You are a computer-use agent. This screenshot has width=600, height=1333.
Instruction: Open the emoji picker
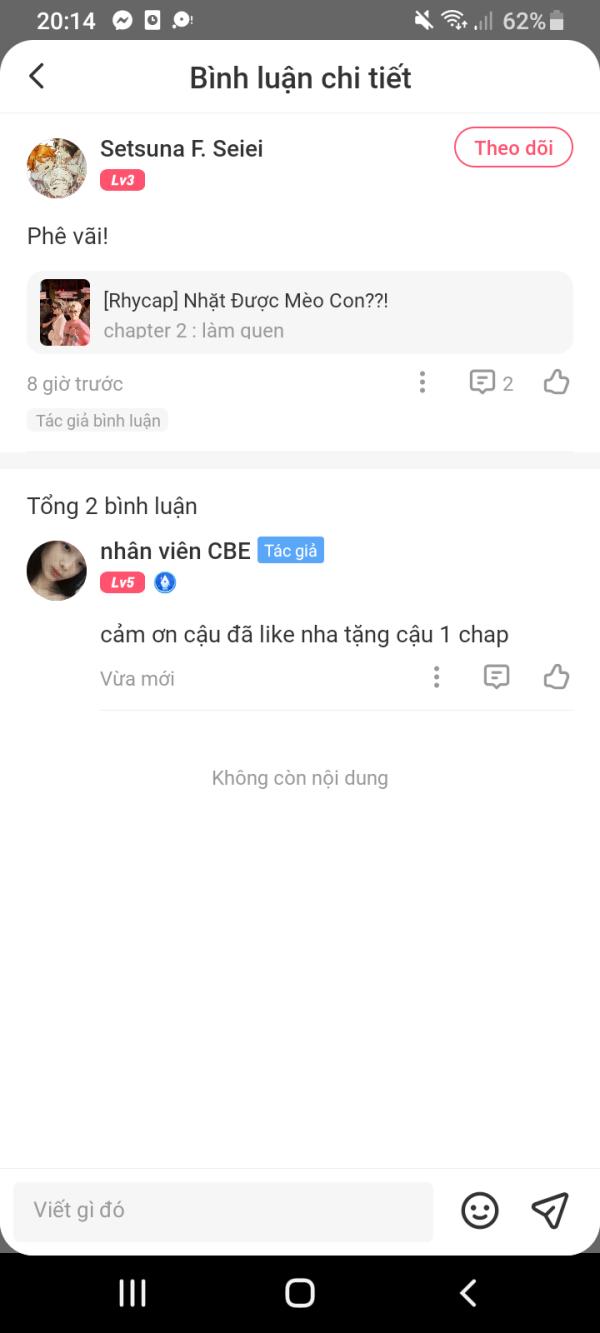480,1210
